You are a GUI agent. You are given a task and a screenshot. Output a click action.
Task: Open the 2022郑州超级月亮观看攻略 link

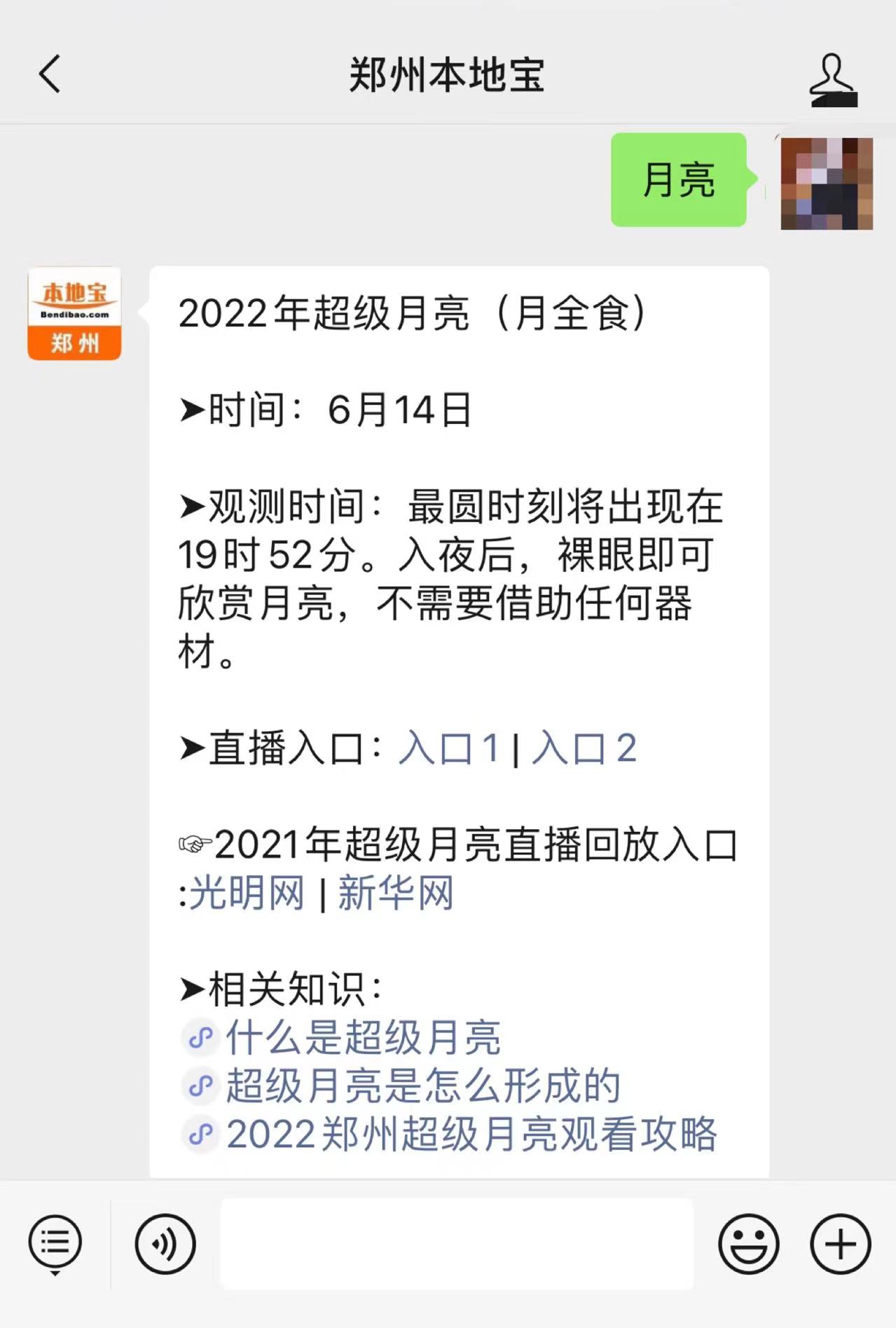471,1134
